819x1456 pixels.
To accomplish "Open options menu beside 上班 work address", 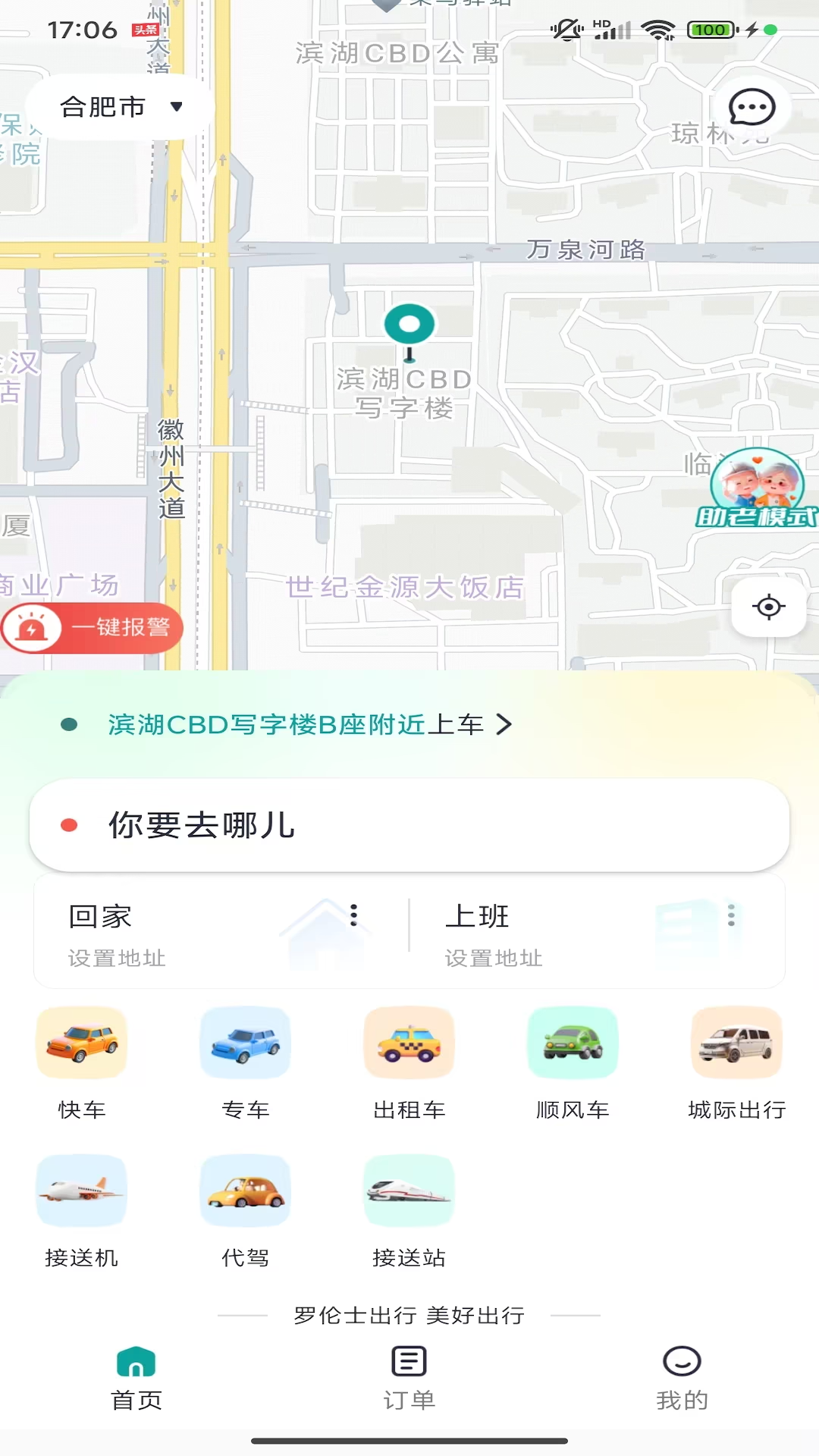I will [x=733, y=916].
